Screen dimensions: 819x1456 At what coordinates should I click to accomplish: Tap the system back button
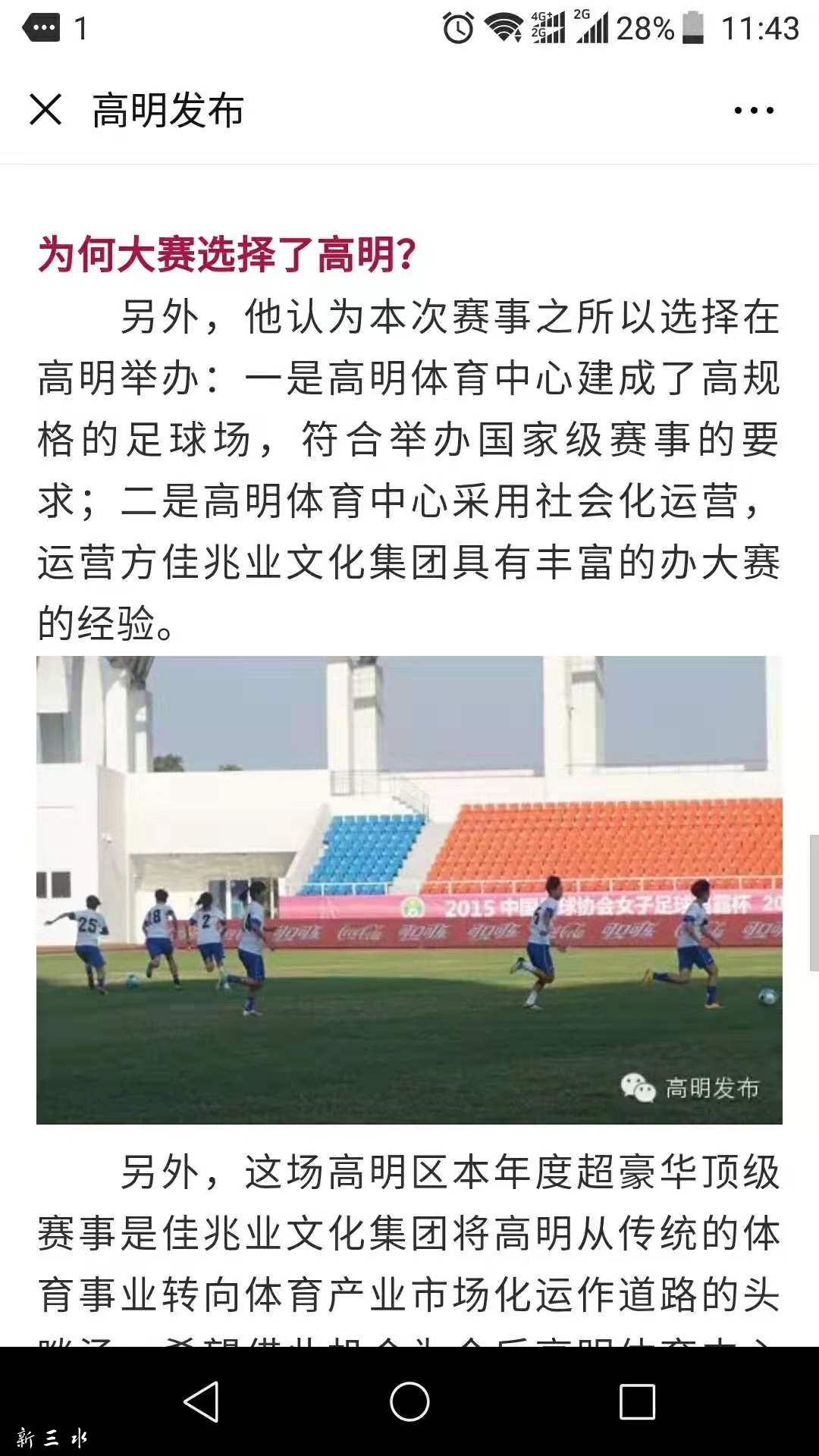pos(202,1401)
